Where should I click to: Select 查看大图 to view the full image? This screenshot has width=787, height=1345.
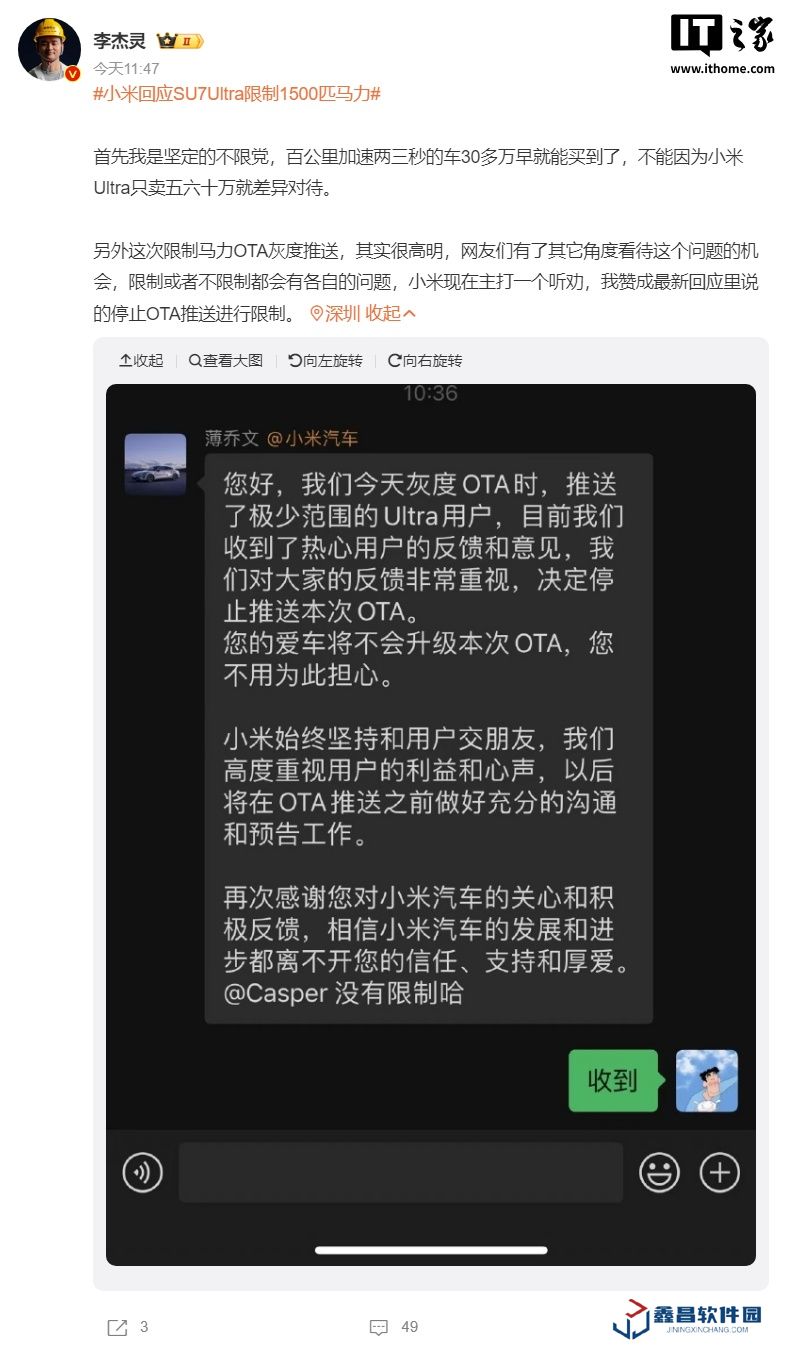[225, 360]
